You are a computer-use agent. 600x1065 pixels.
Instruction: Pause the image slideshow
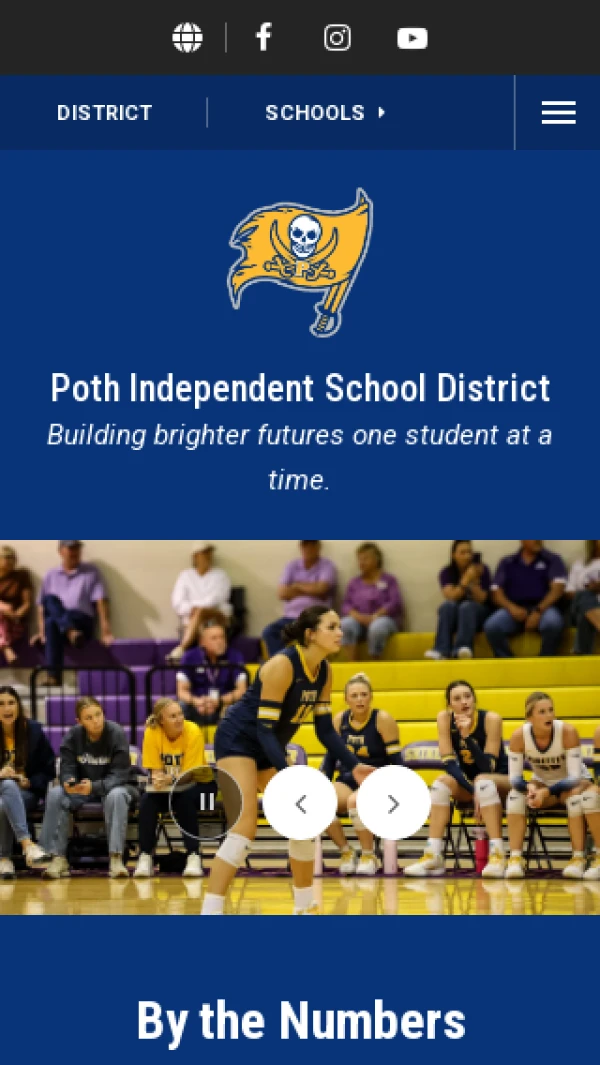[x=206, y=802]
